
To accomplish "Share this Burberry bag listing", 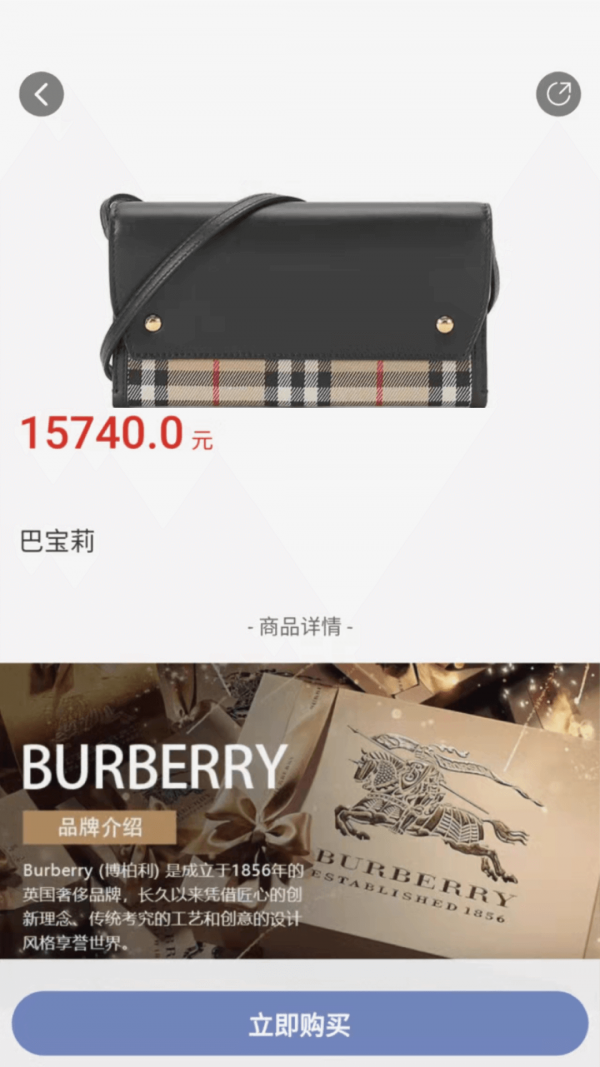I will (x=558, y=95).
